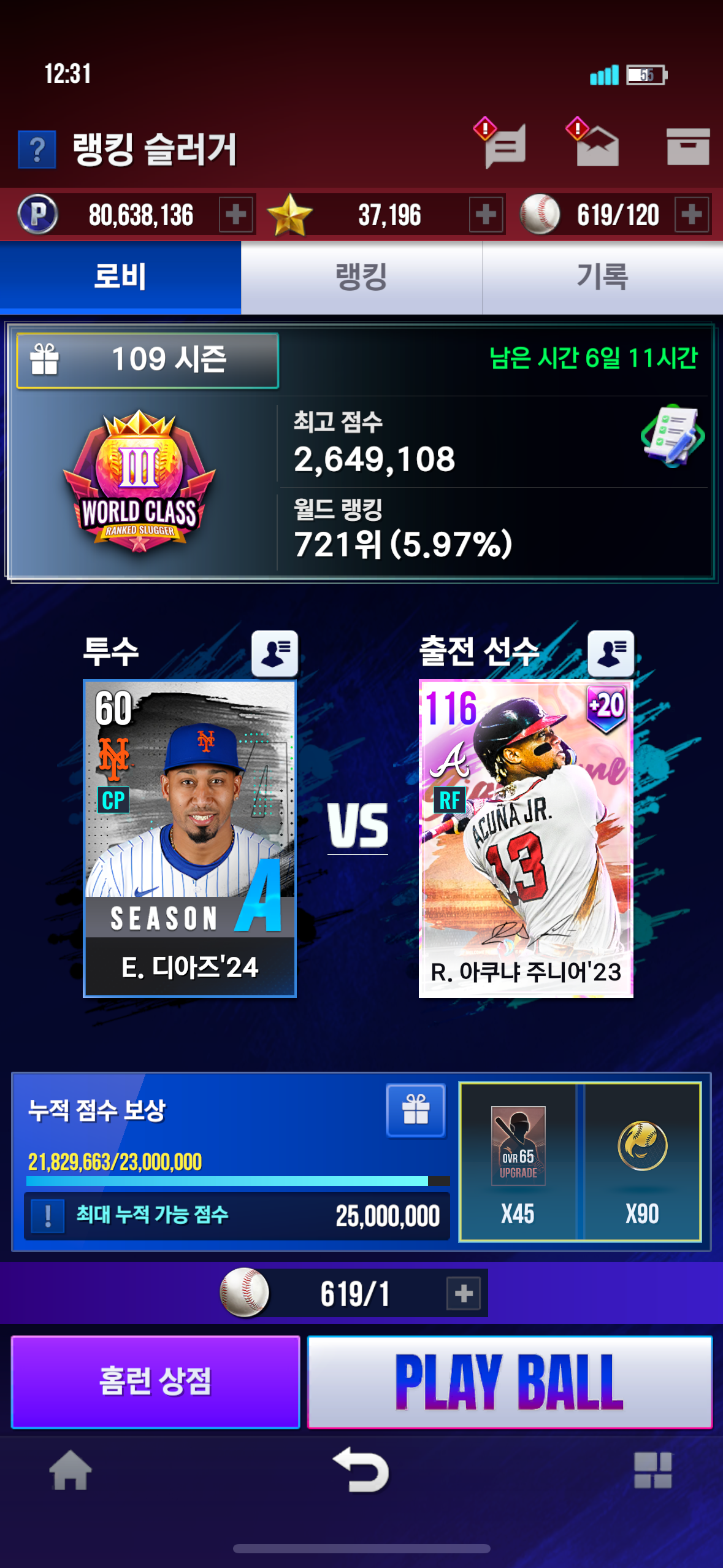Switch to the 기록 tab
Screen dimensions: 723x1568
[x=602, y=277]
